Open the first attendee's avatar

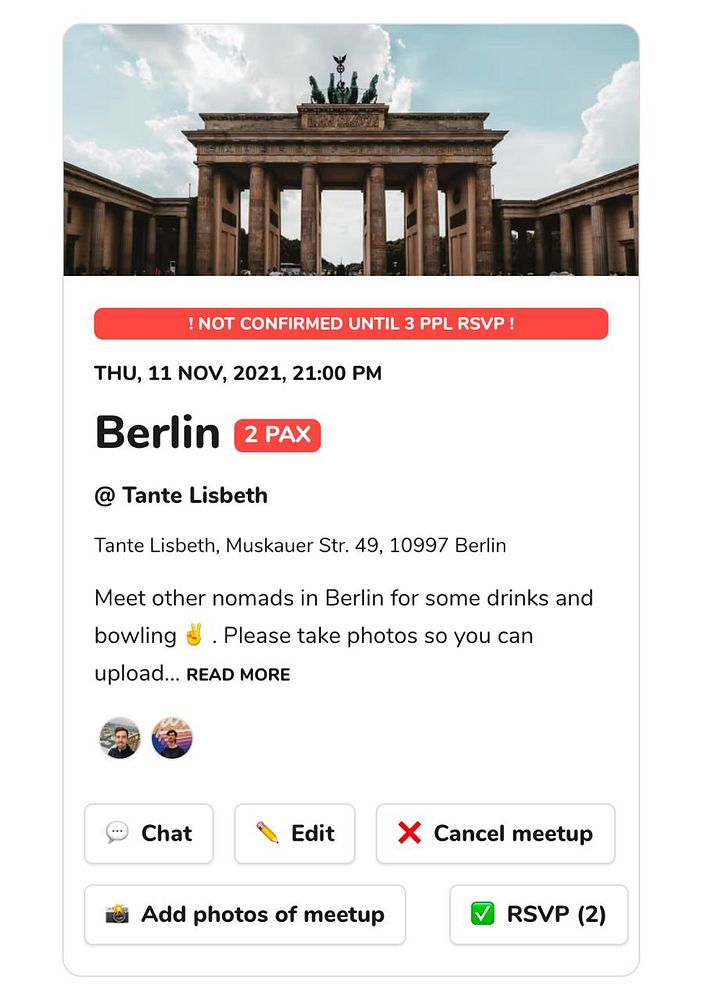click(120, 738)
